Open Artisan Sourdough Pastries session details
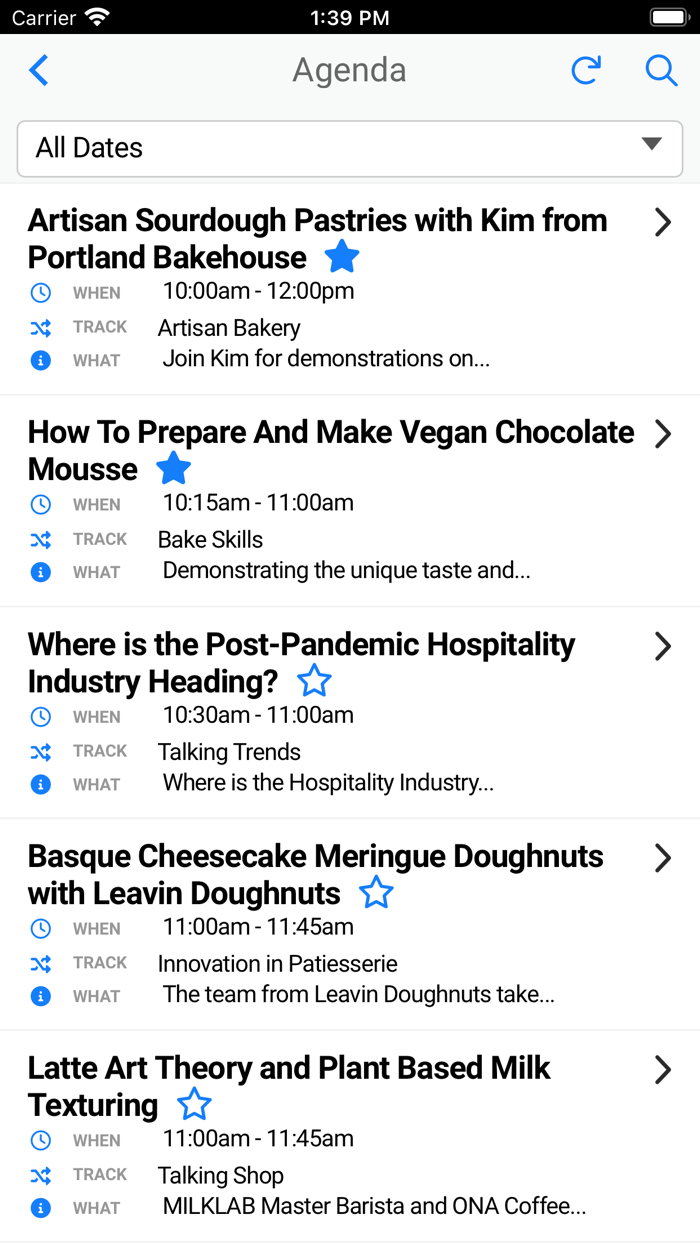This screenshot has width=700, height=1244. click(x=662, y=223)
